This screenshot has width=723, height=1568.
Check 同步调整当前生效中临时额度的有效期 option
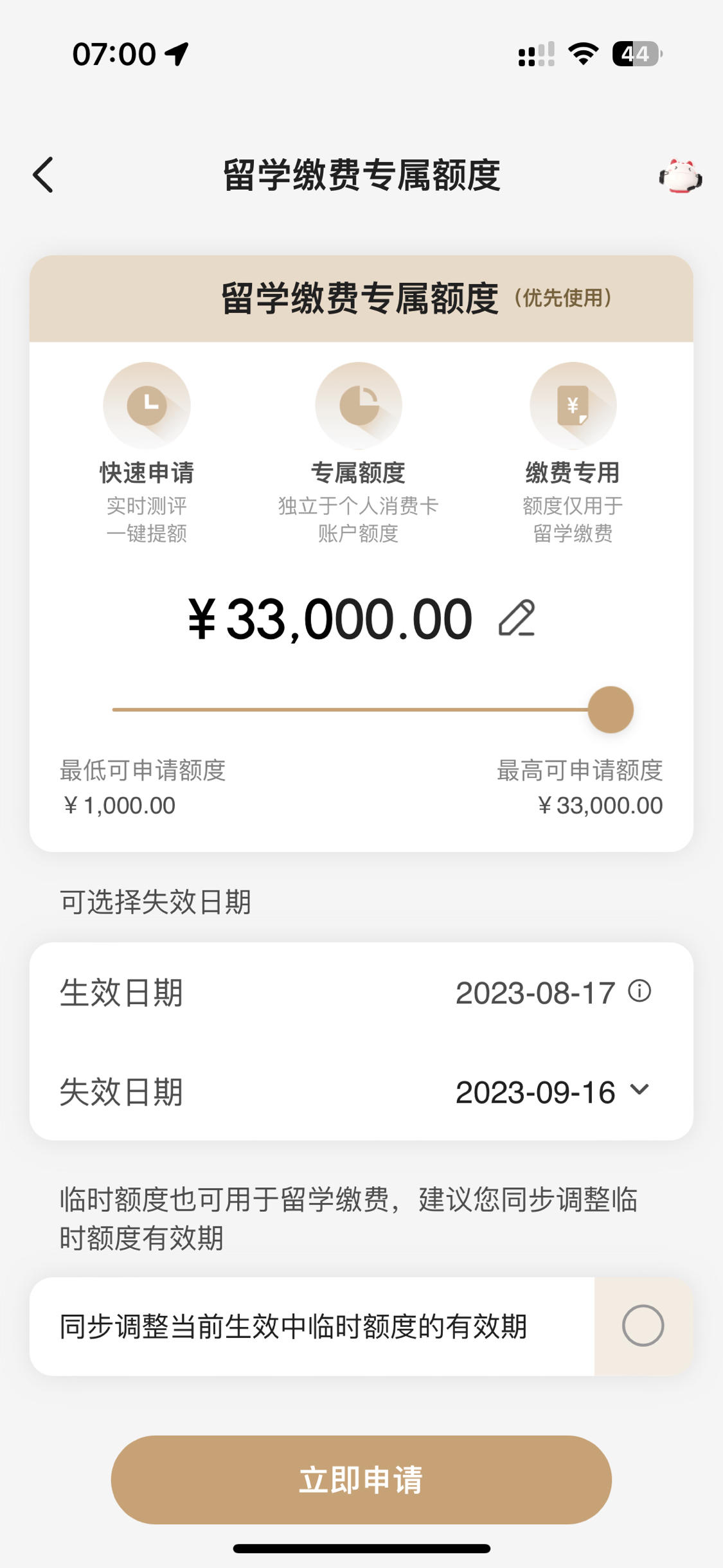coord(643,1326)
